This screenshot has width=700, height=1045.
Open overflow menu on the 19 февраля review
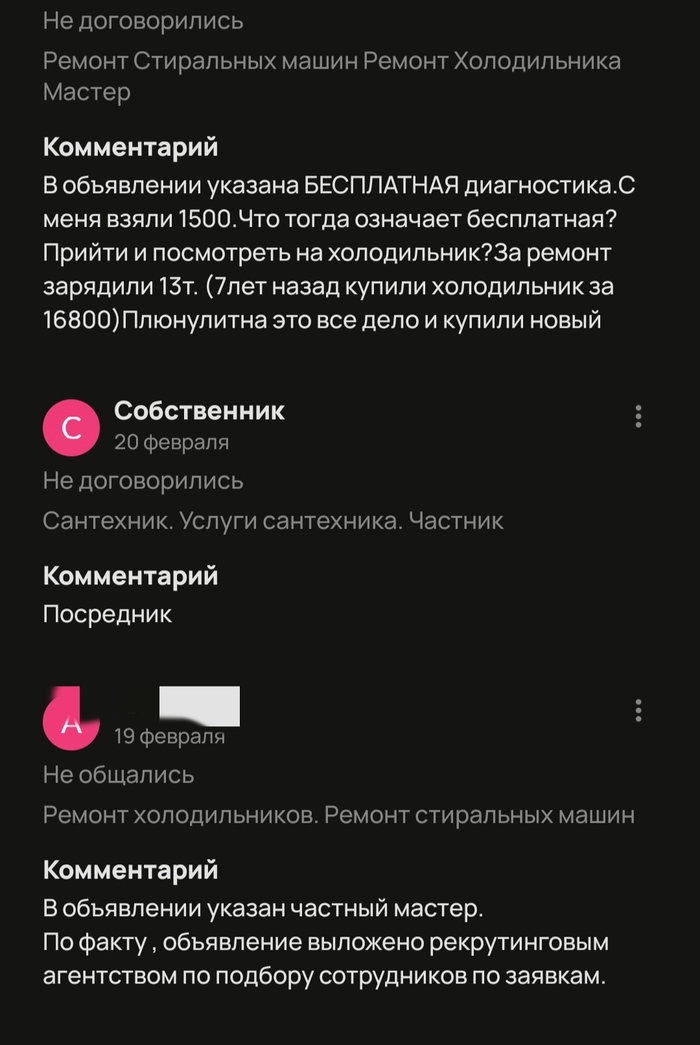[x=638, y=711]
